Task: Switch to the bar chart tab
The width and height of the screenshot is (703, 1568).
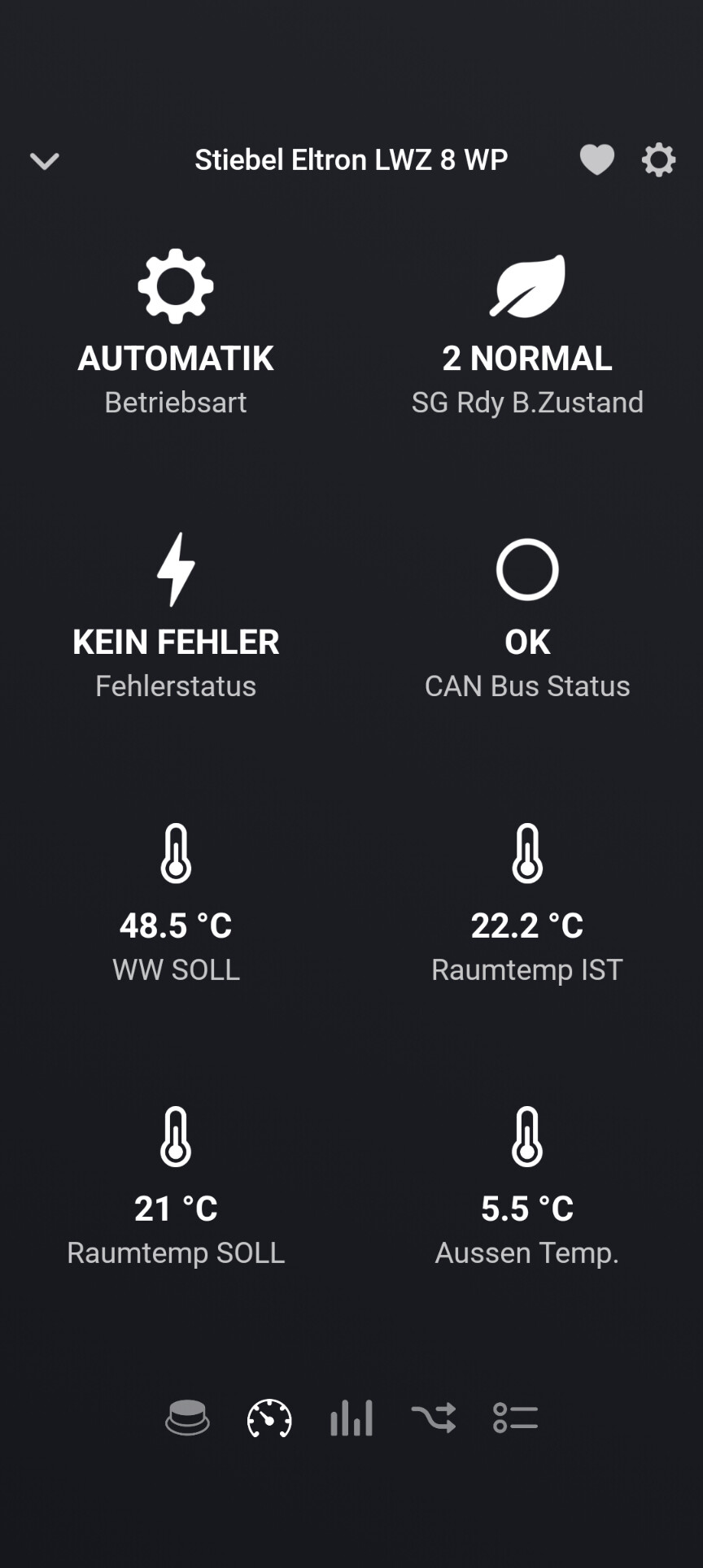Action: tap(351, 1418)
